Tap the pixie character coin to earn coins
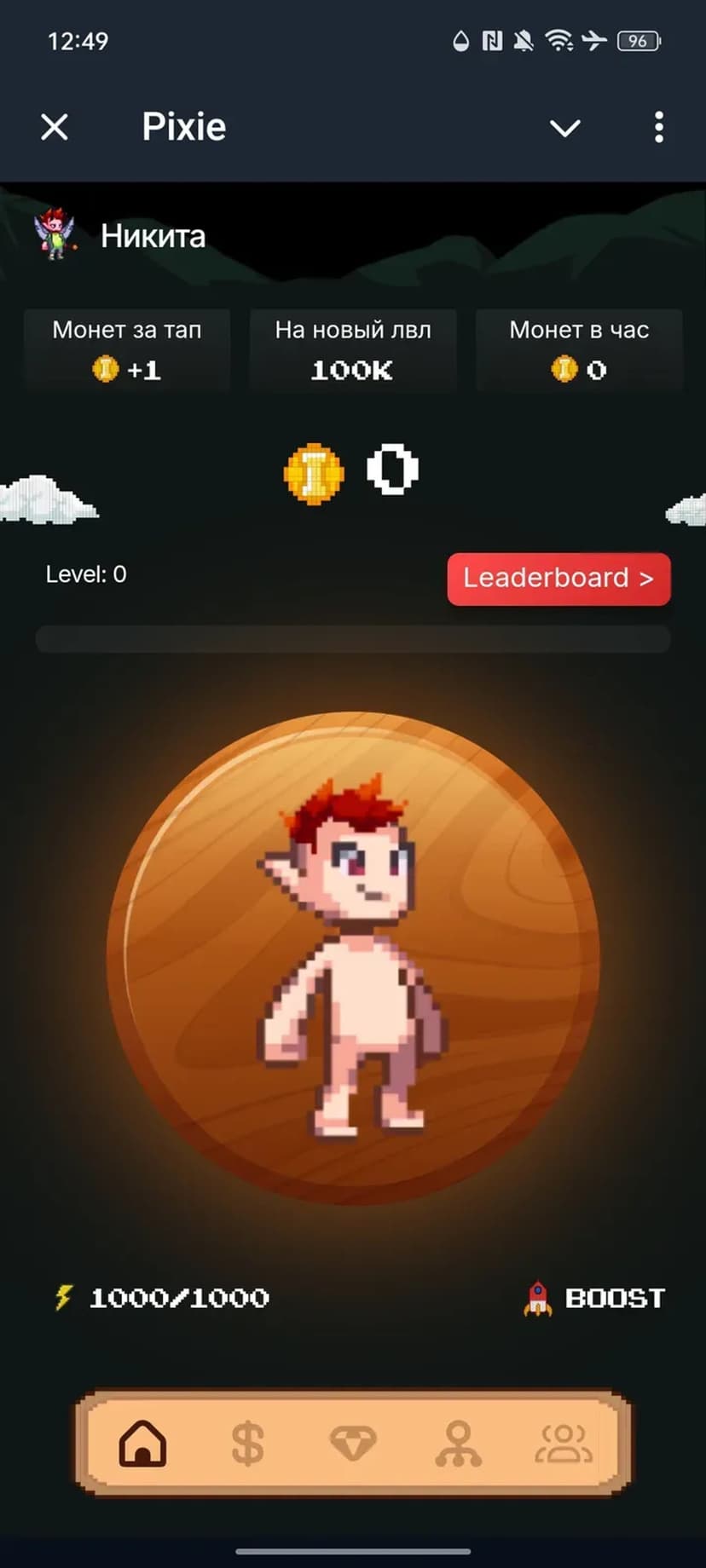 (x=353, y=957)
